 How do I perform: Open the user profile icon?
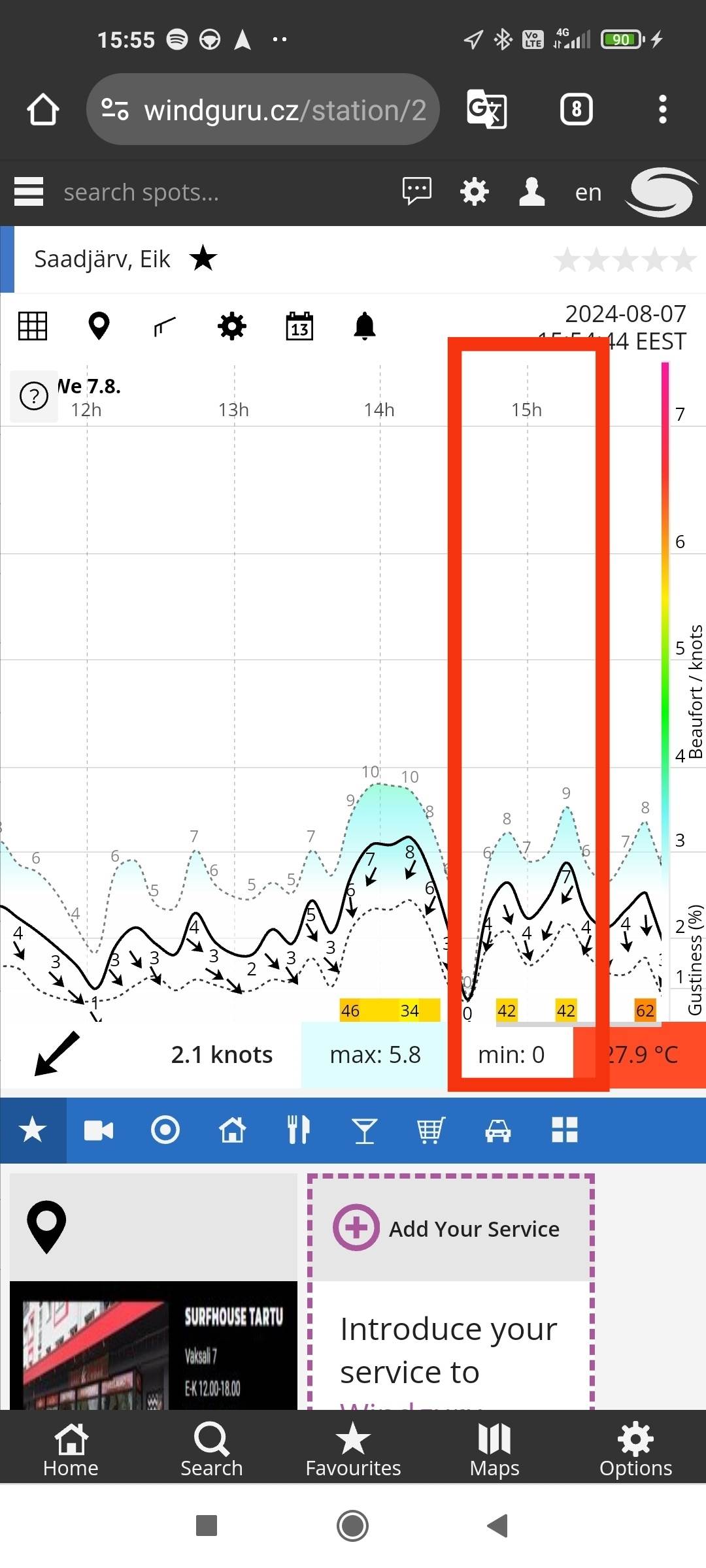(531, 192)
